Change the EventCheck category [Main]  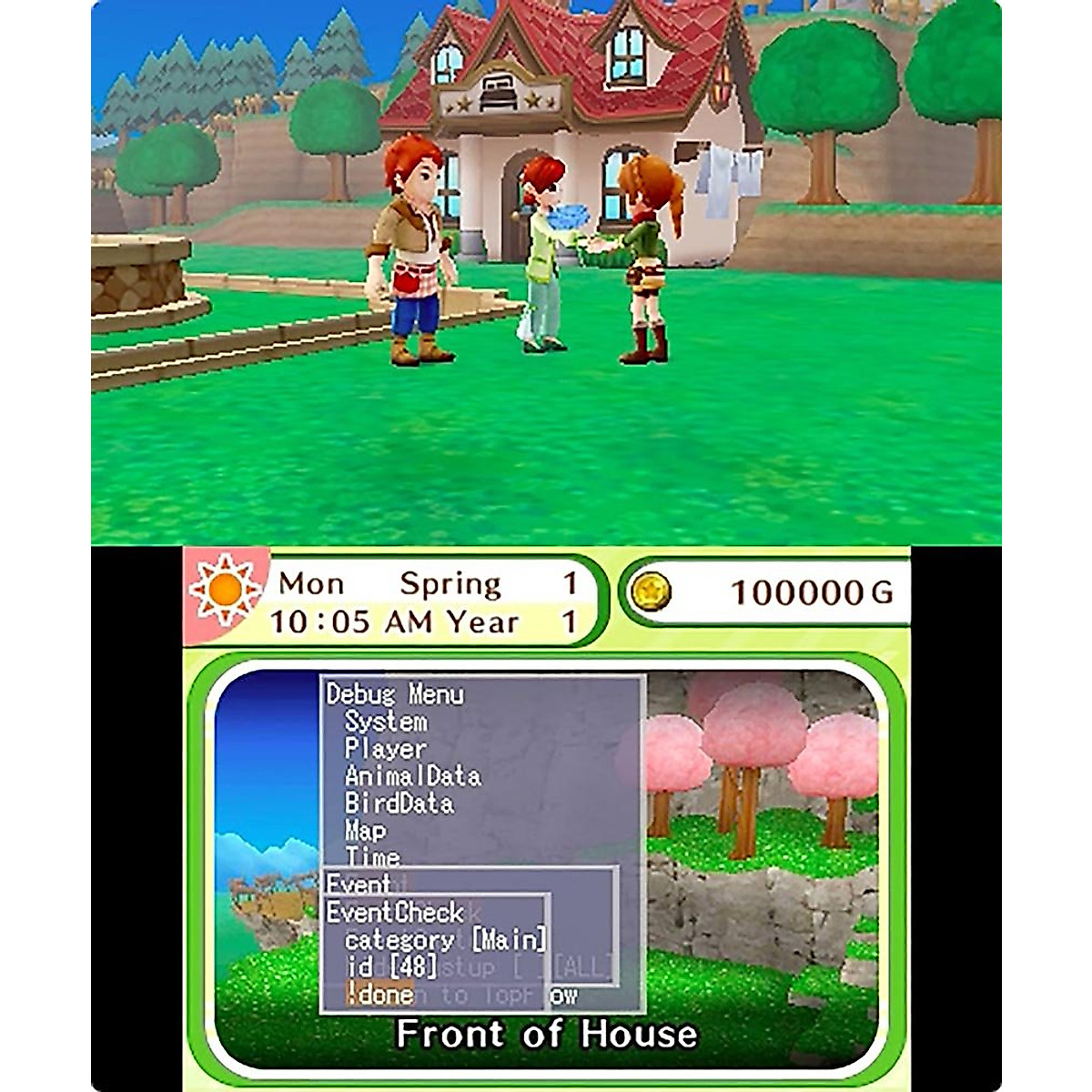pyautogui.click(x=445, y=939)
